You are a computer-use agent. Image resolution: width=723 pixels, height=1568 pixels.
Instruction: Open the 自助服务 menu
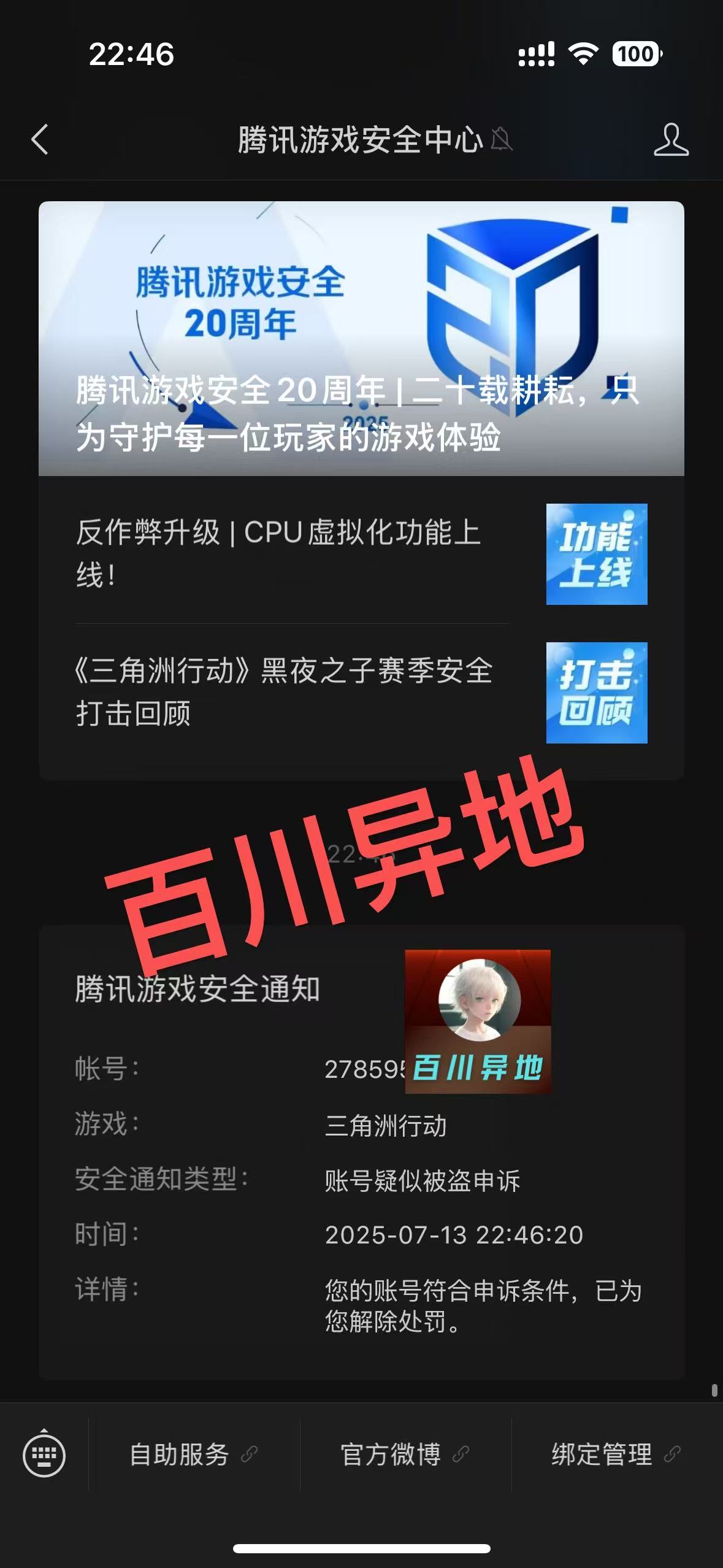click(193, 1455)
